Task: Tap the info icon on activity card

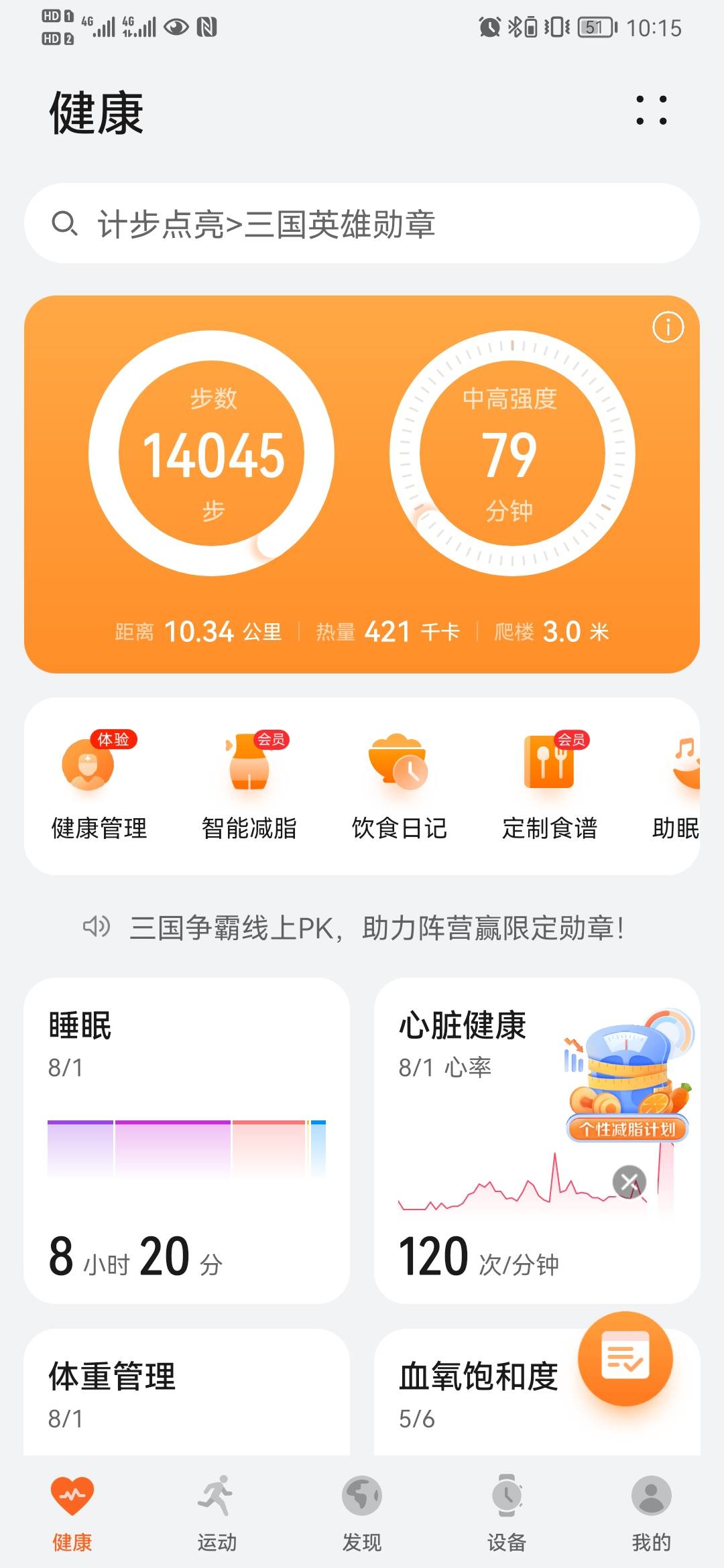Action: pos(668,326)
